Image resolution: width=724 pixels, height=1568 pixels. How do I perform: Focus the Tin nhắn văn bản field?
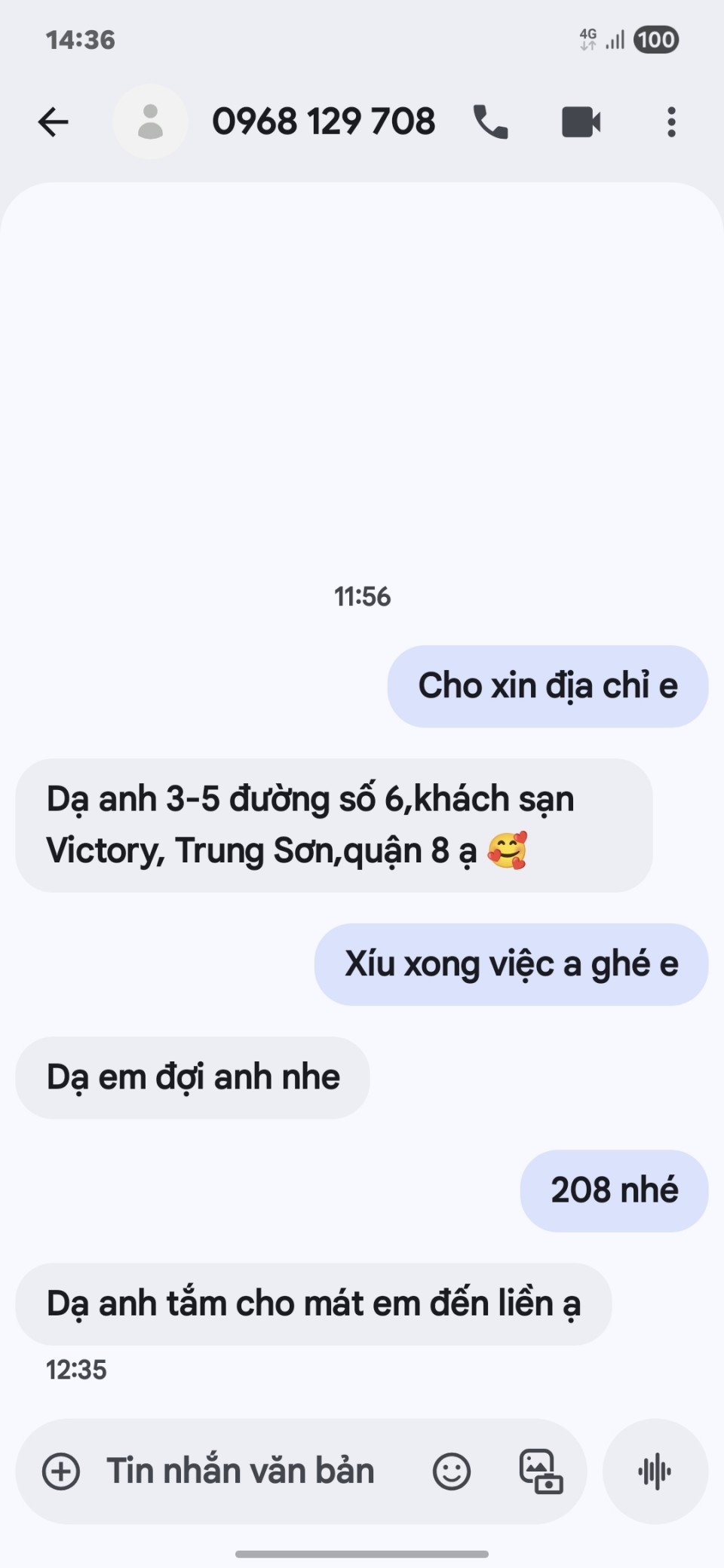[x=241, y=1471]
